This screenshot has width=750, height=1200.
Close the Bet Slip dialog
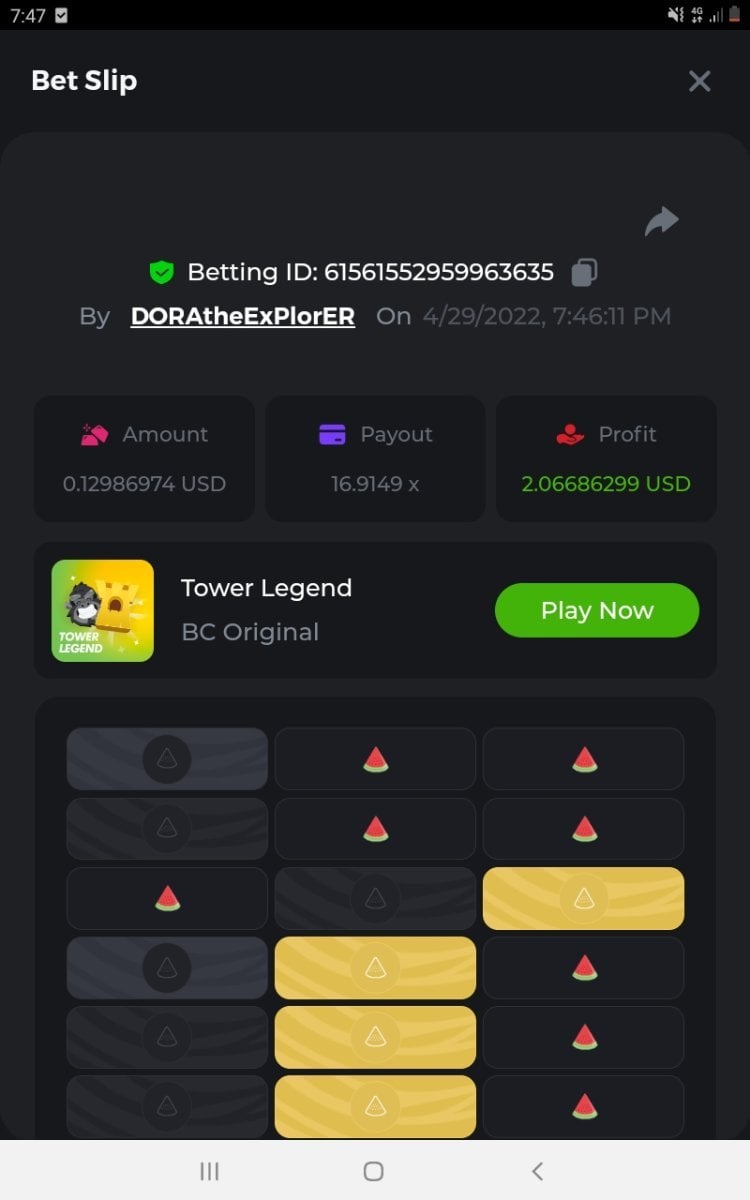pyautogui.click(x=699, y=81)
